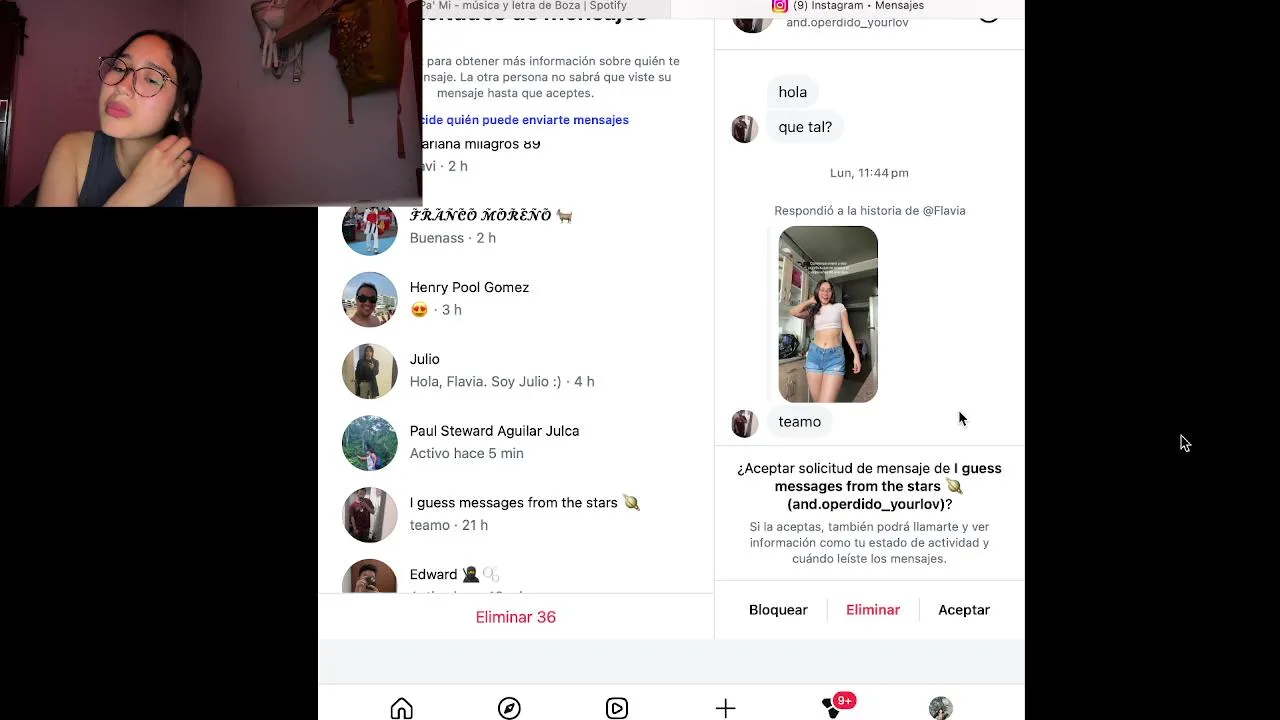View the replied story thumbnail
1280x720 pixels.
tap(828, 314)
